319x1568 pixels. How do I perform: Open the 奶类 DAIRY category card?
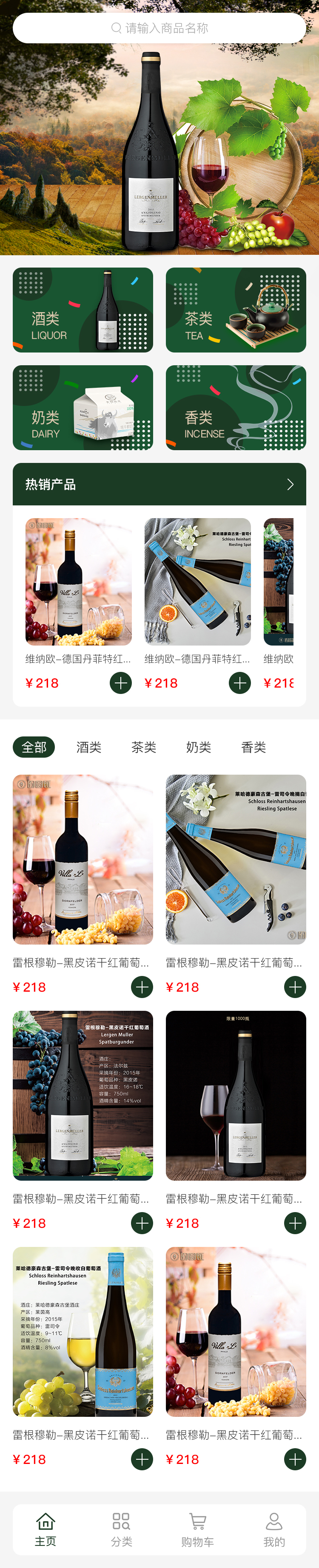coord(83,407)
